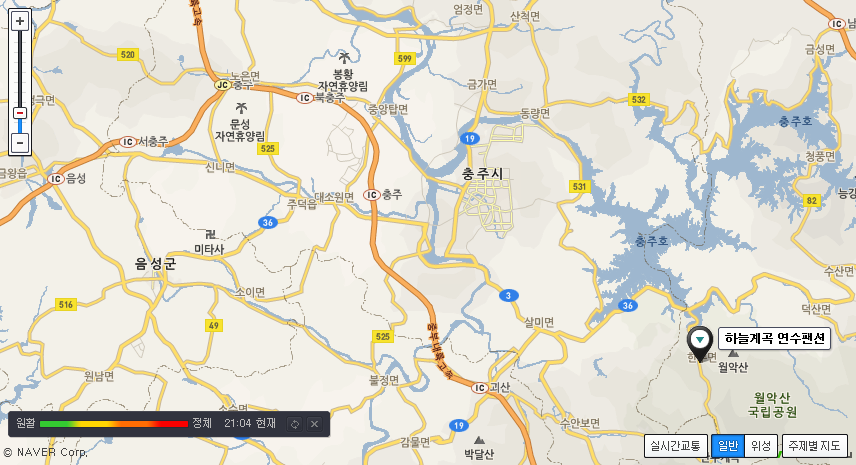Viewport: 856px width, 465px height.
Task: Refresh the traffic info time
Action: [295, 424]
